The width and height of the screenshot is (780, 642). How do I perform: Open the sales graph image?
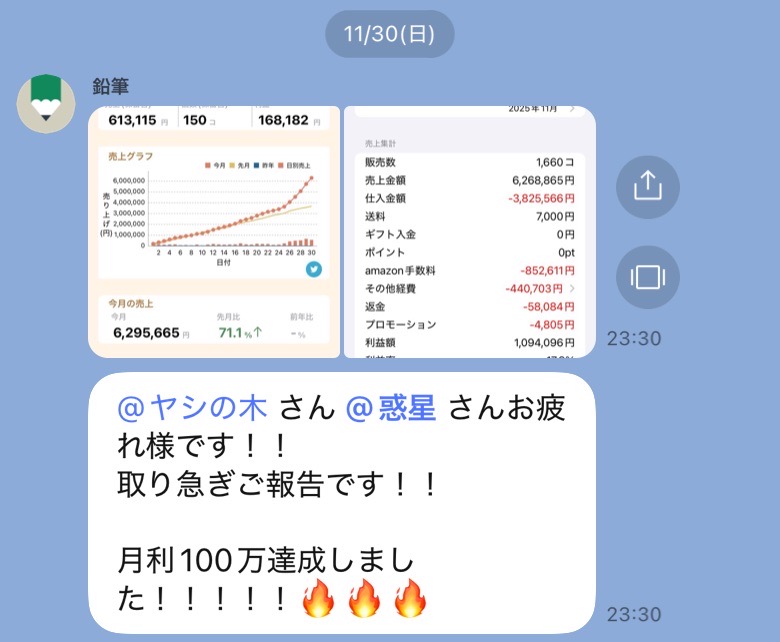pyautogui.click(x=215, y=232)
